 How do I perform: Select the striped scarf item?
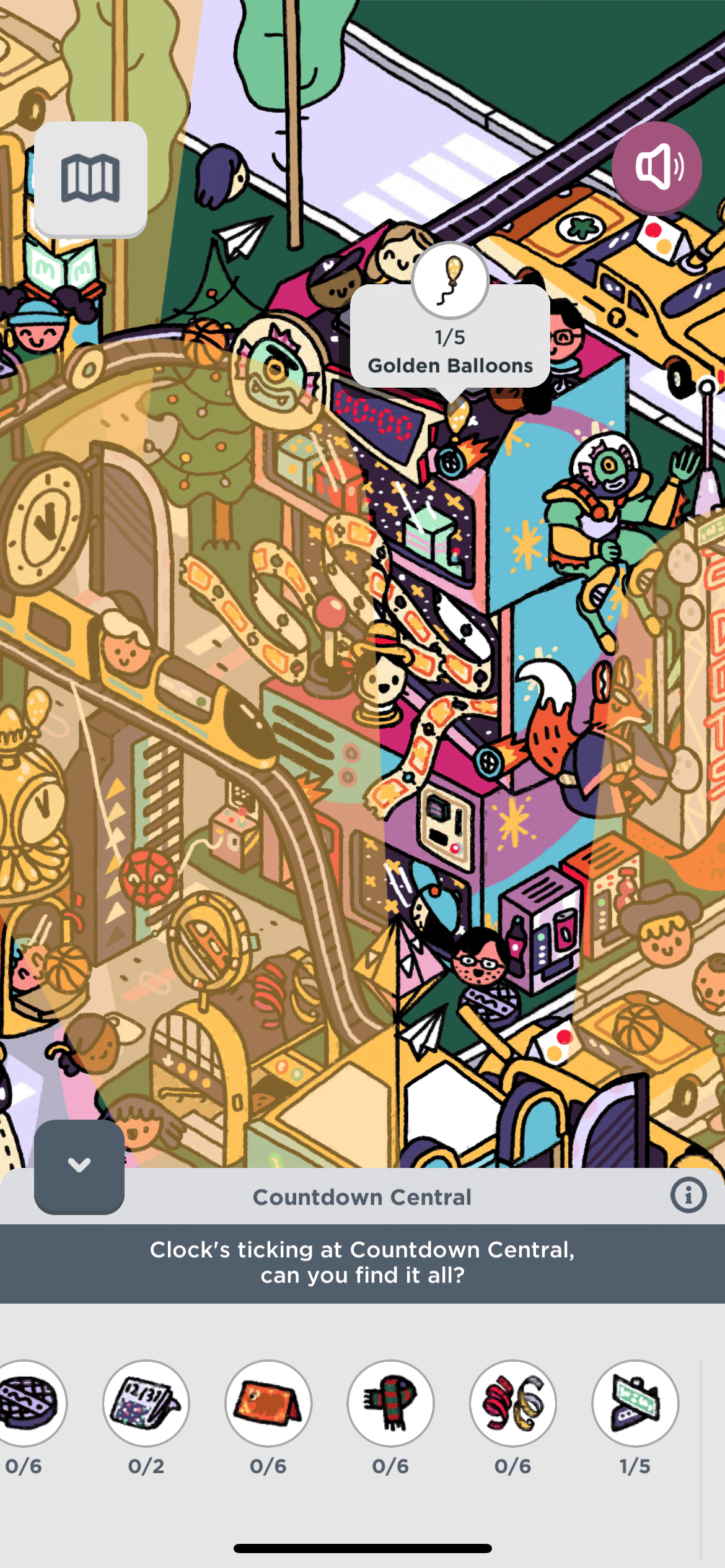click(x=390, y=1403)
